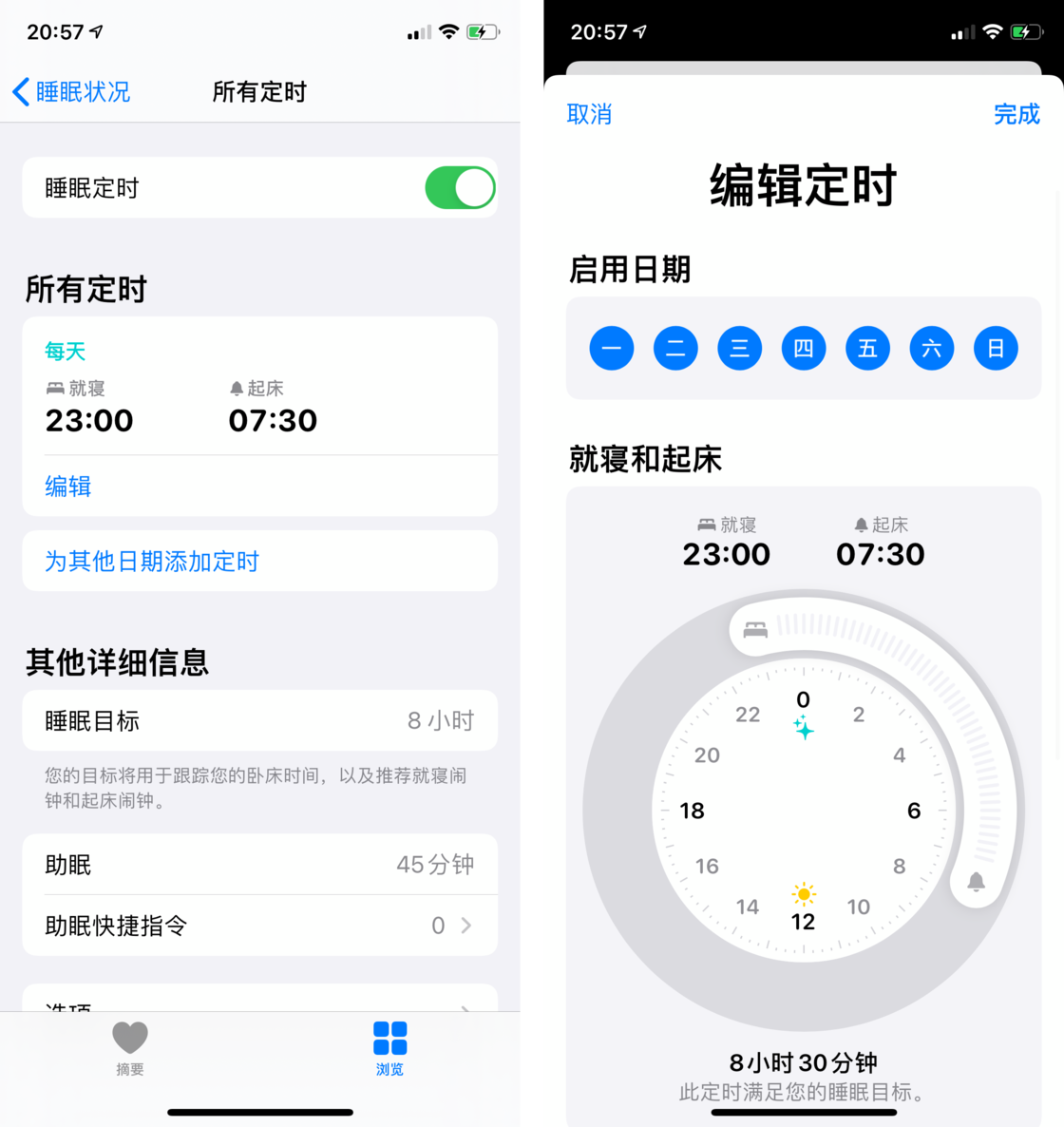Tap the heart icon for 摘要 summary
This screenshot has height=1127, width=1064.
click(x=130, y=1038)
